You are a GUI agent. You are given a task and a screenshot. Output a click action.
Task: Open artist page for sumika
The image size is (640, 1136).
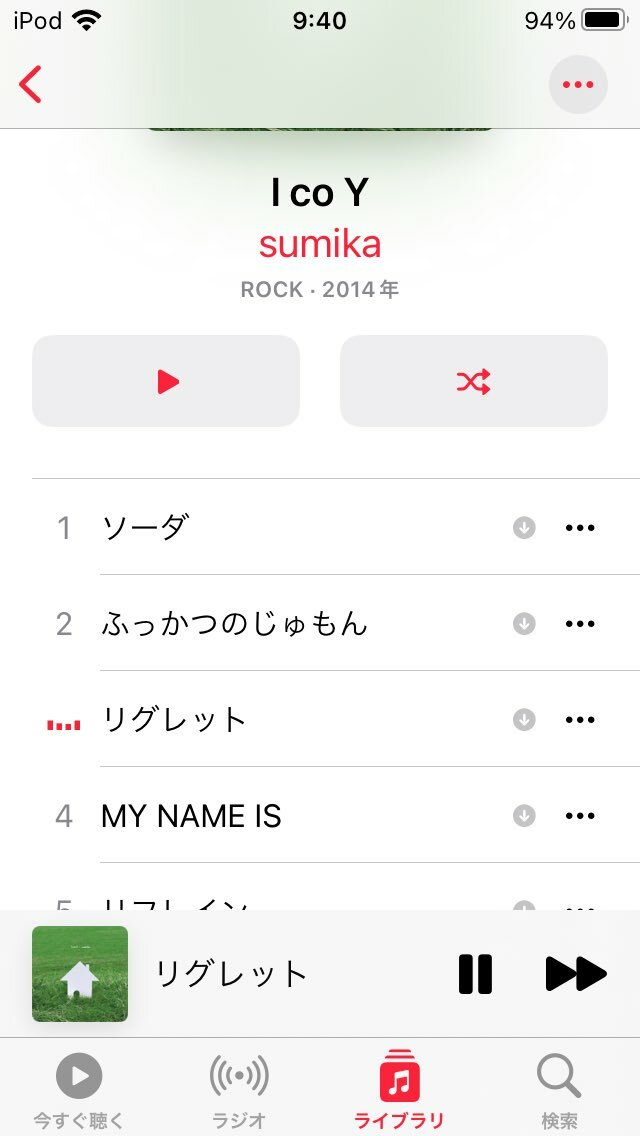coord(320,244)
